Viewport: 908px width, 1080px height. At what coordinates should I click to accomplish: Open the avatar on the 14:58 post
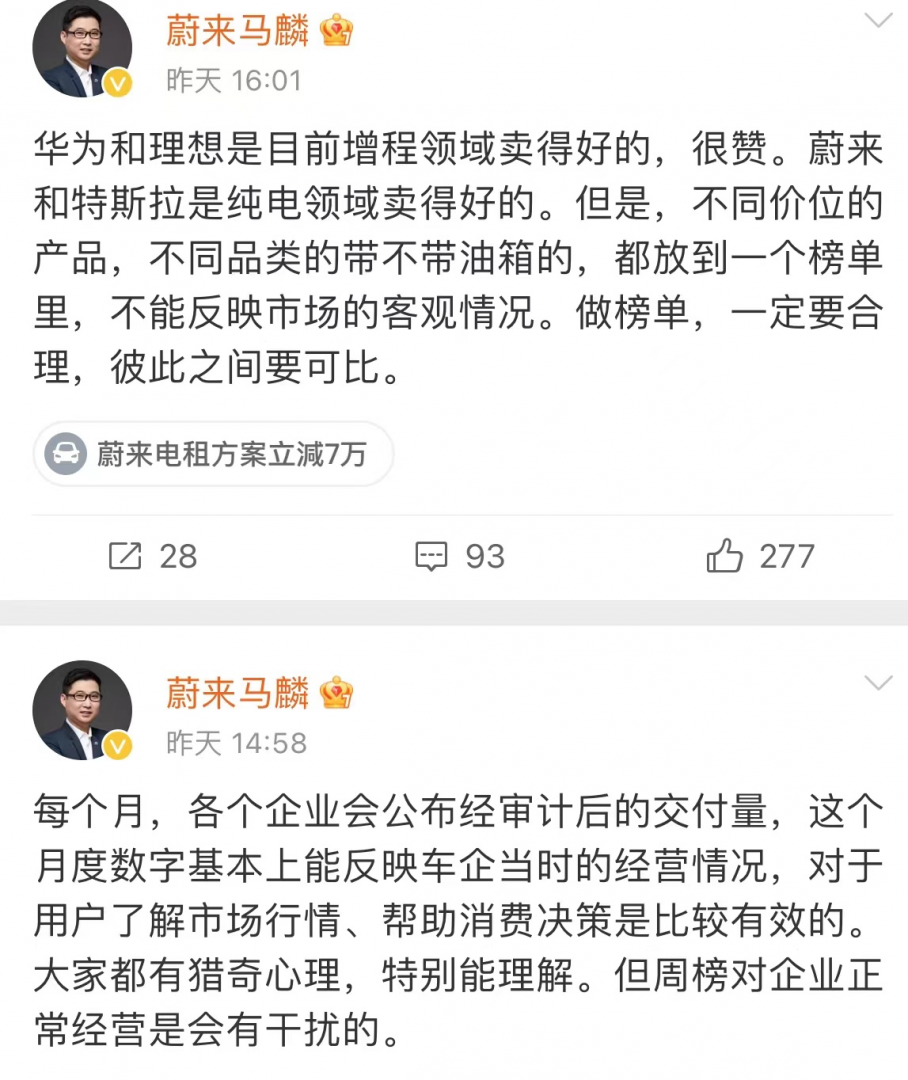tap(82, 710)
